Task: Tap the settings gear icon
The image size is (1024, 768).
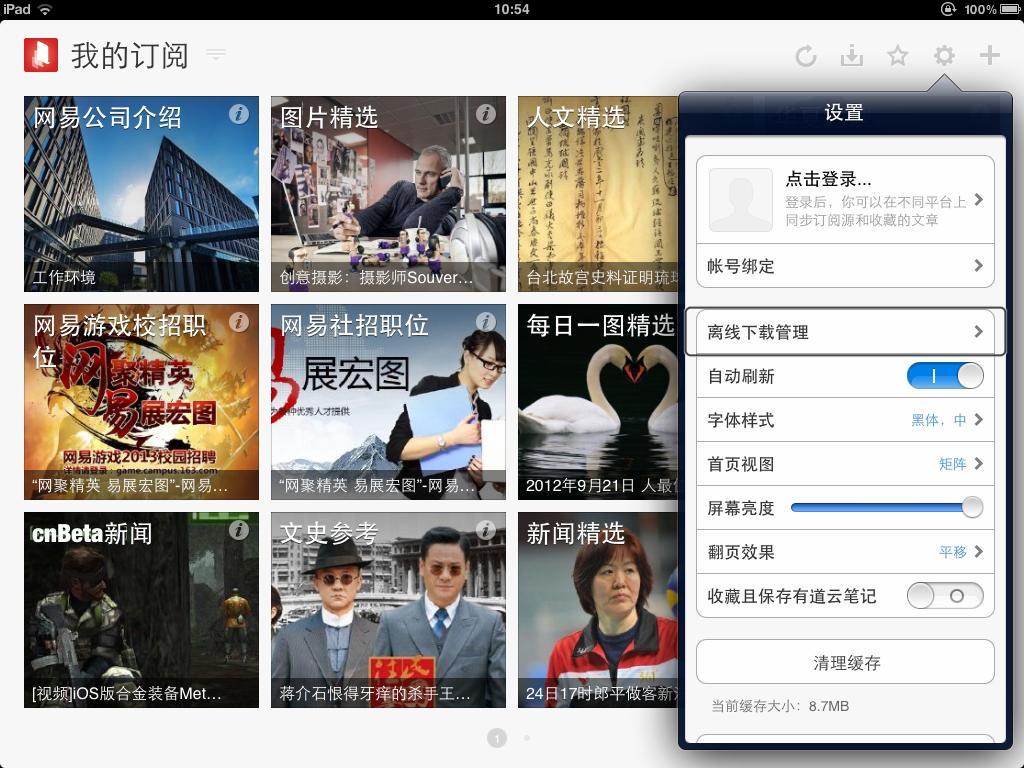Action: [944, 56]
